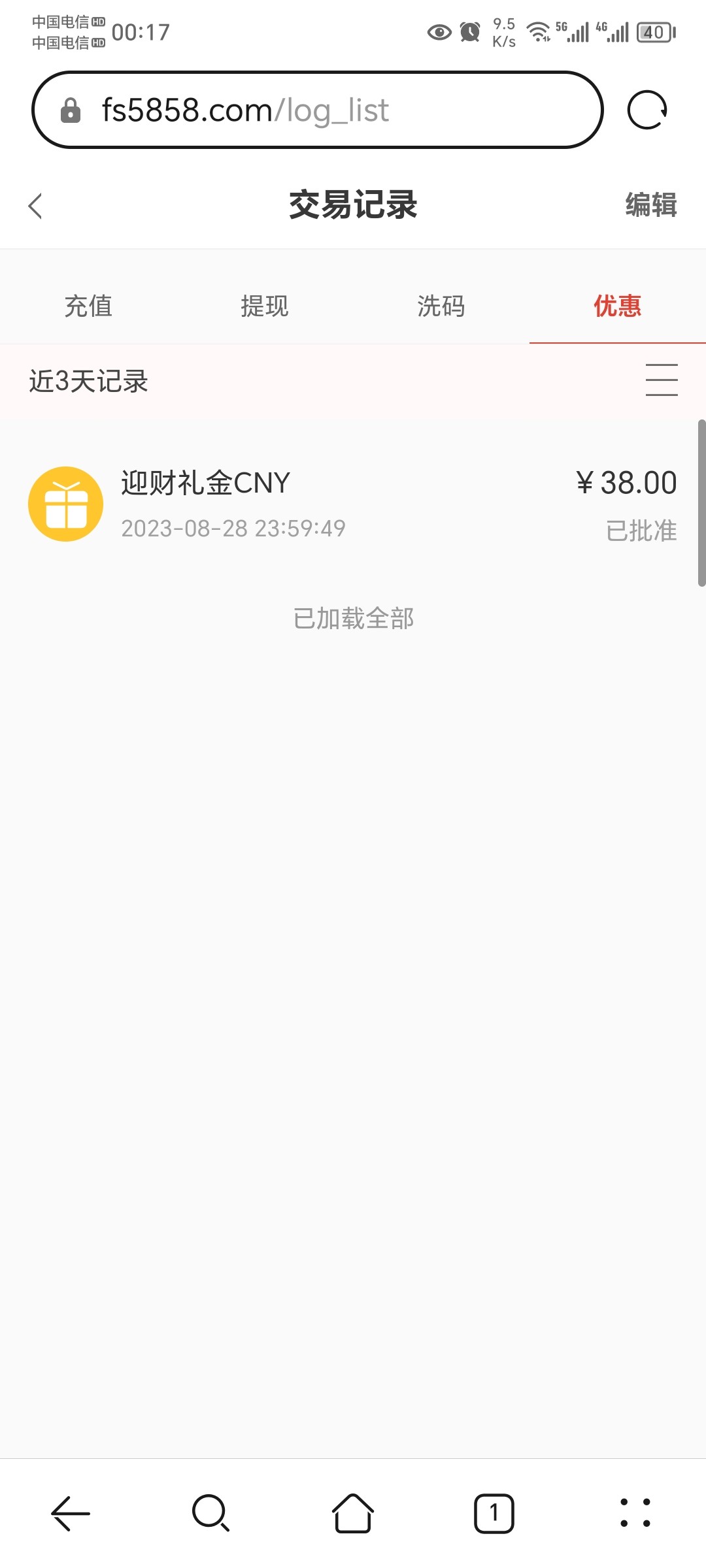
Task: Switch to the 充值 tab
Action: (88, 305)
